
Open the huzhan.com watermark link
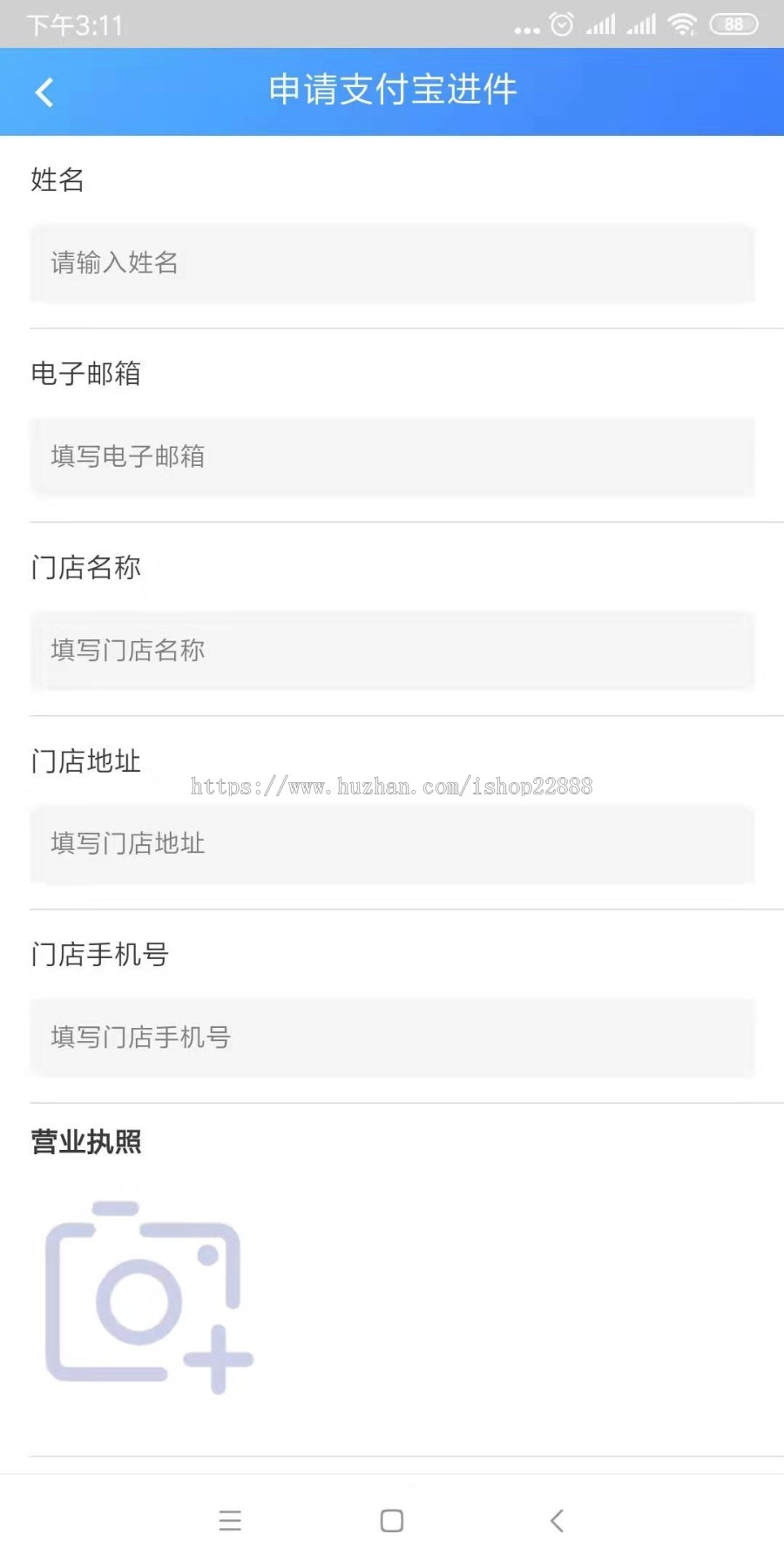click(390, 785)
